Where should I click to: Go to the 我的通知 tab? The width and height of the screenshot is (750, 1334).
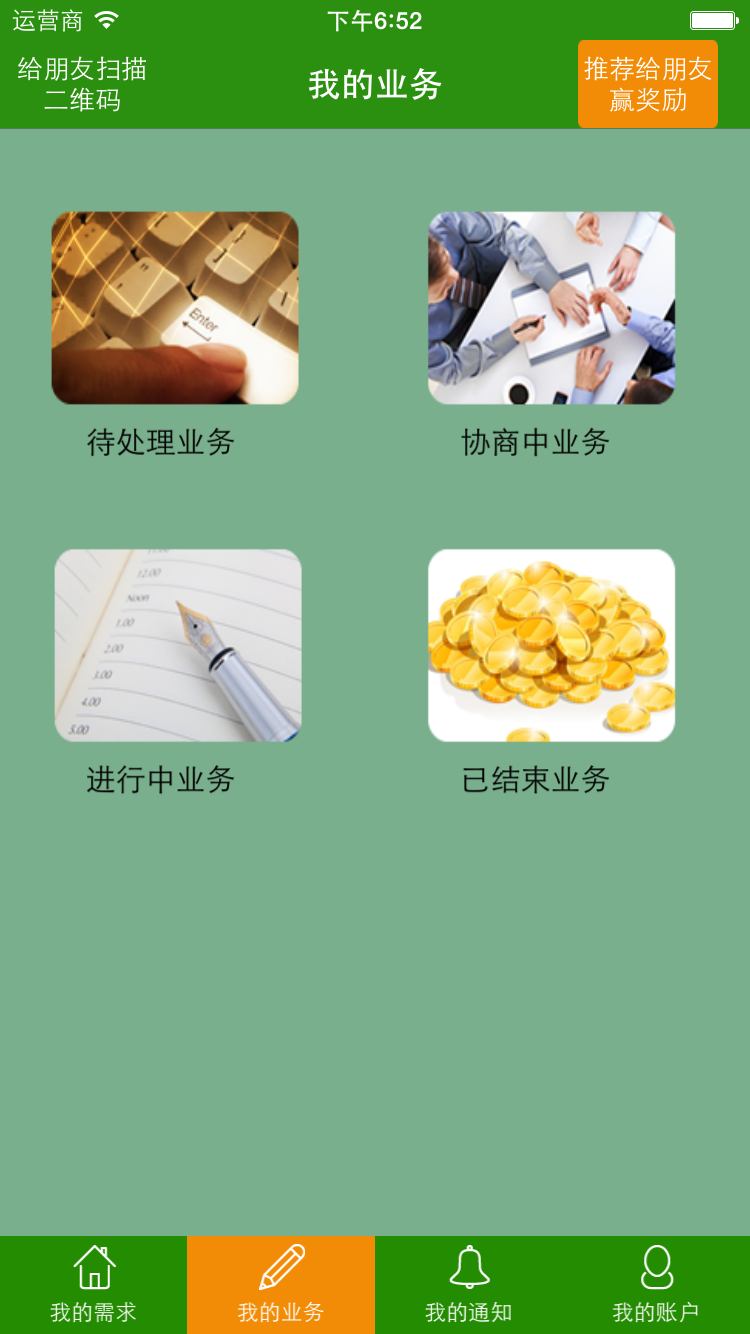(x=468, y=1285)
